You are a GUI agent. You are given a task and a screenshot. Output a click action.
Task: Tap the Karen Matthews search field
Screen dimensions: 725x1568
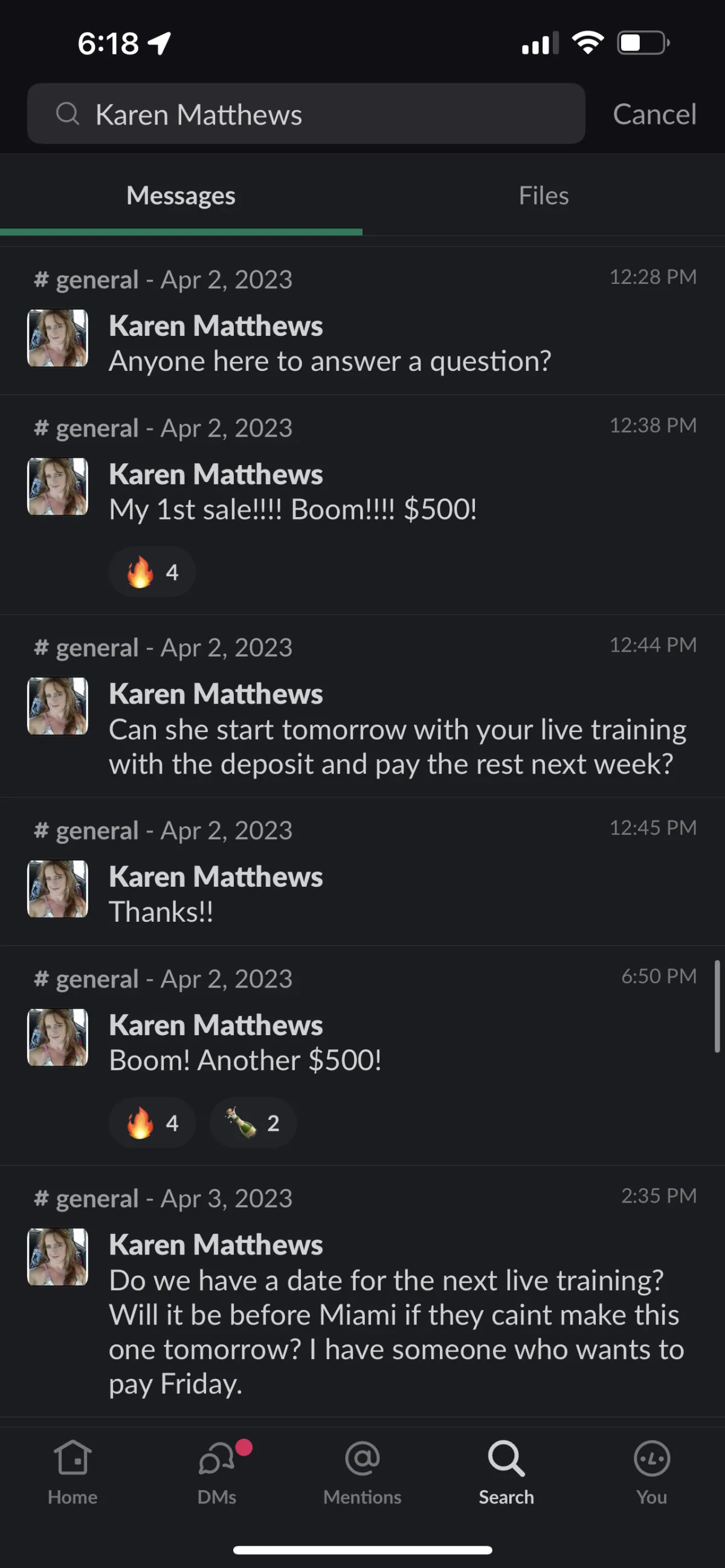306,114
